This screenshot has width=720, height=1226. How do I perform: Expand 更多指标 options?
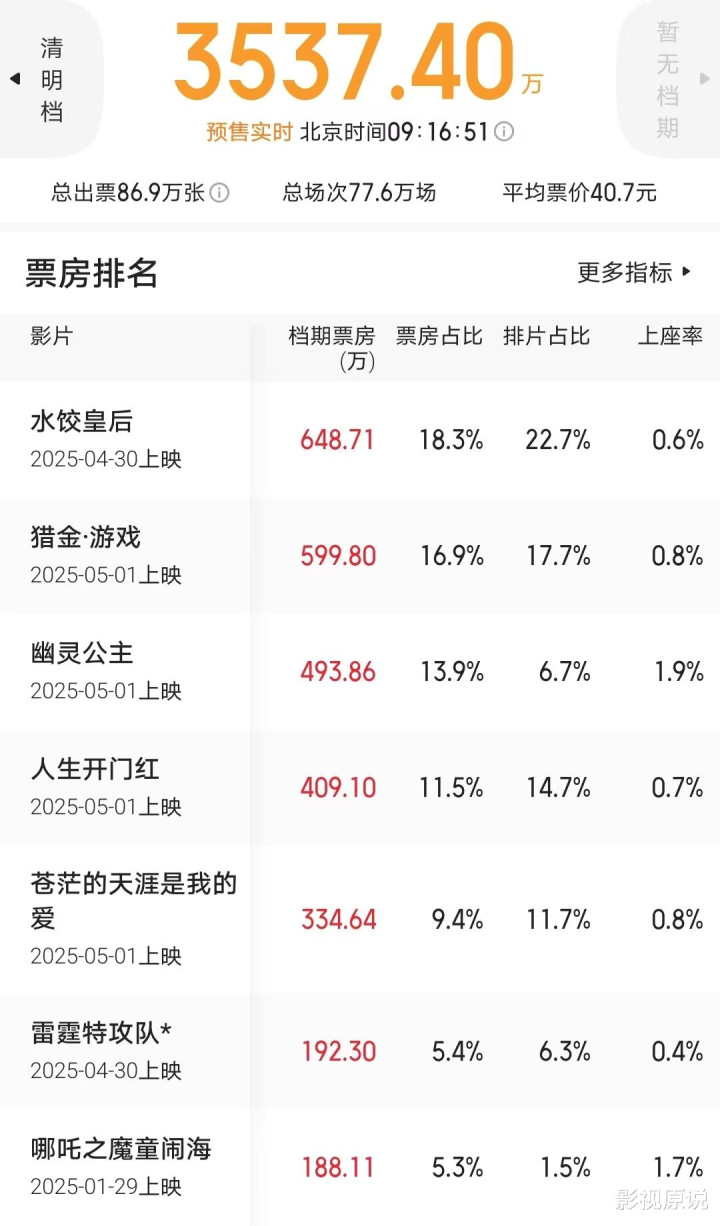coord(634,272)
